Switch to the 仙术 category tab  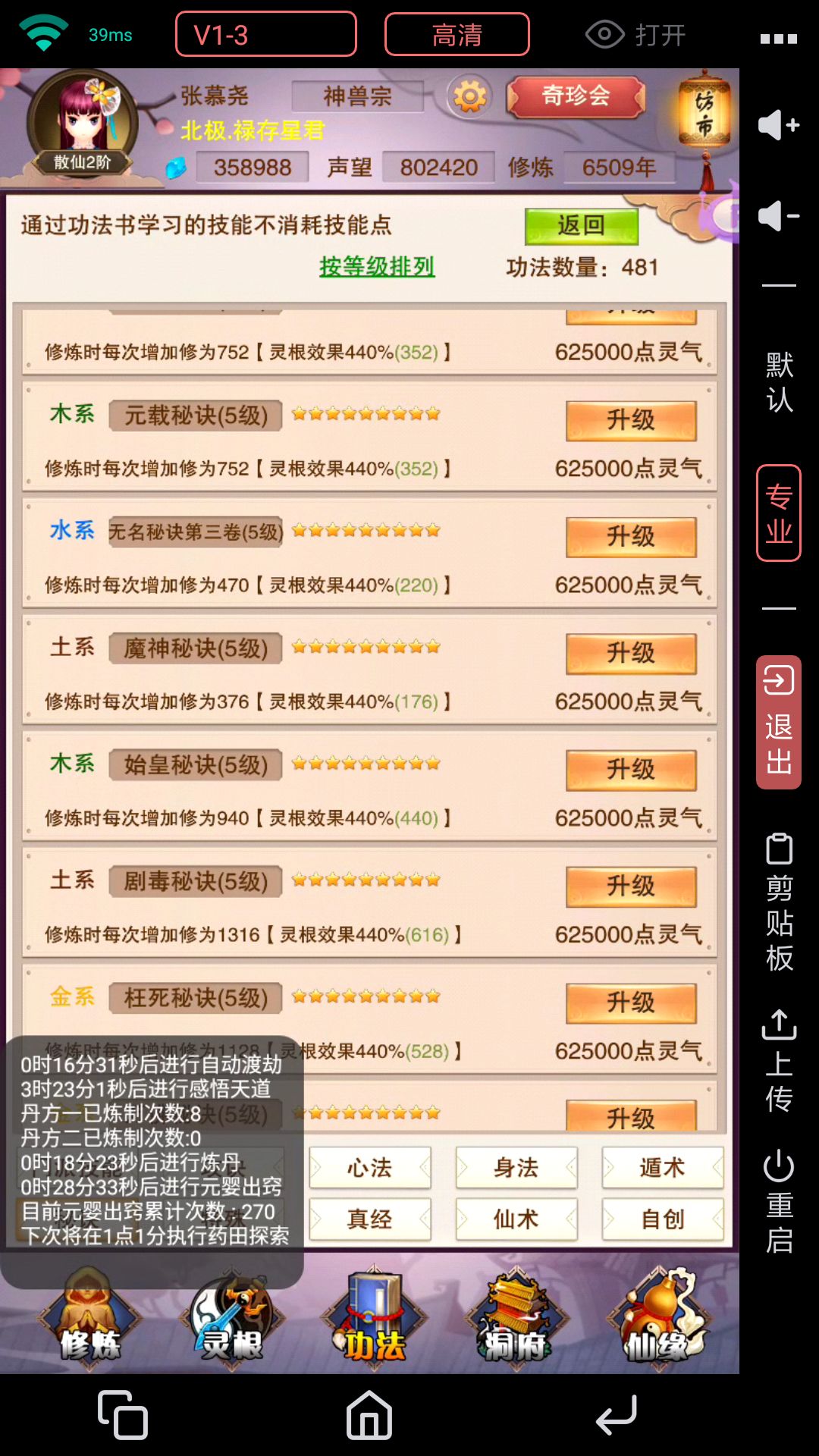click(x=516, y=1219)
